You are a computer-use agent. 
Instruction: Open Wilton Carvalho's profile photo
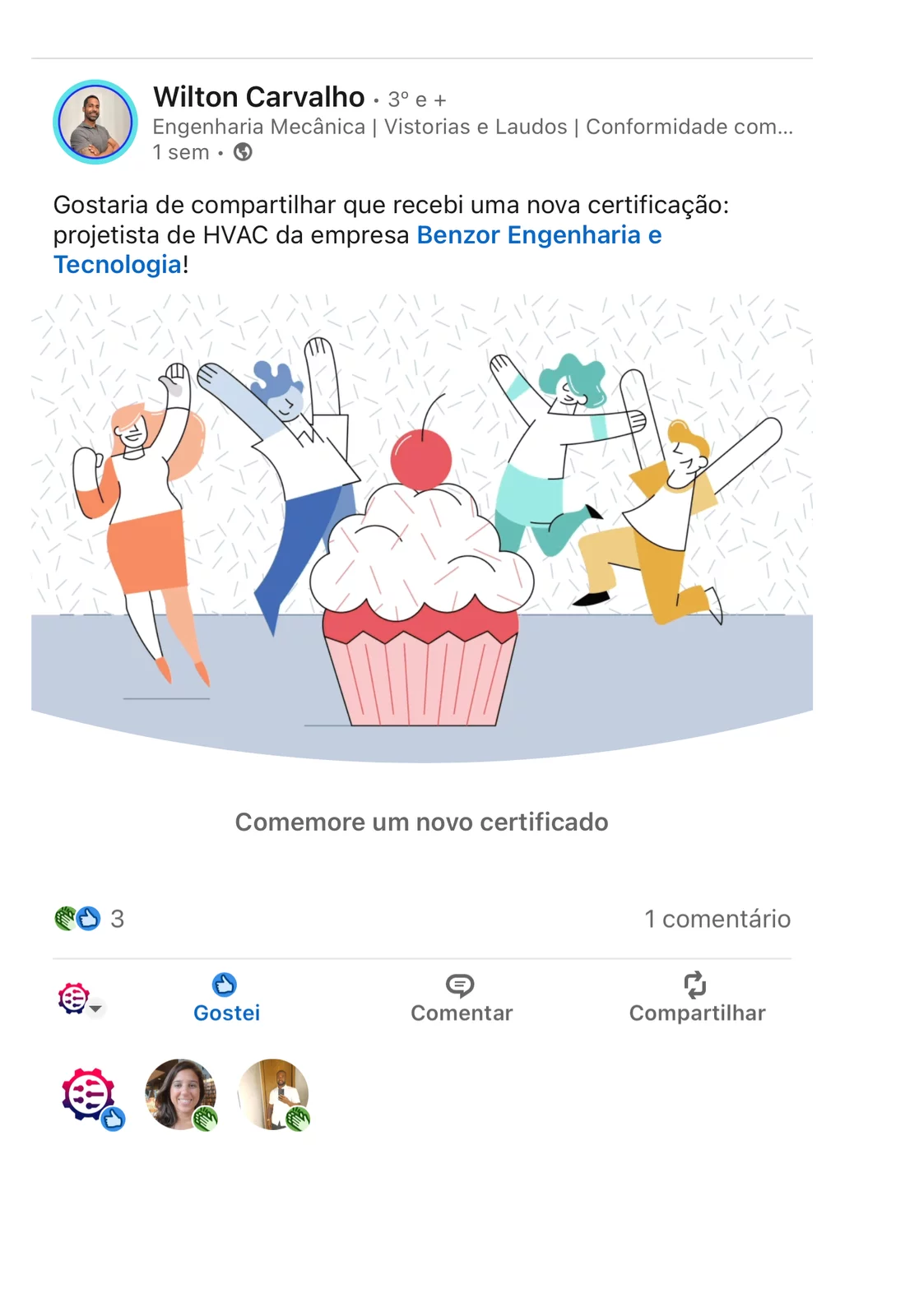tap(95, 122)
